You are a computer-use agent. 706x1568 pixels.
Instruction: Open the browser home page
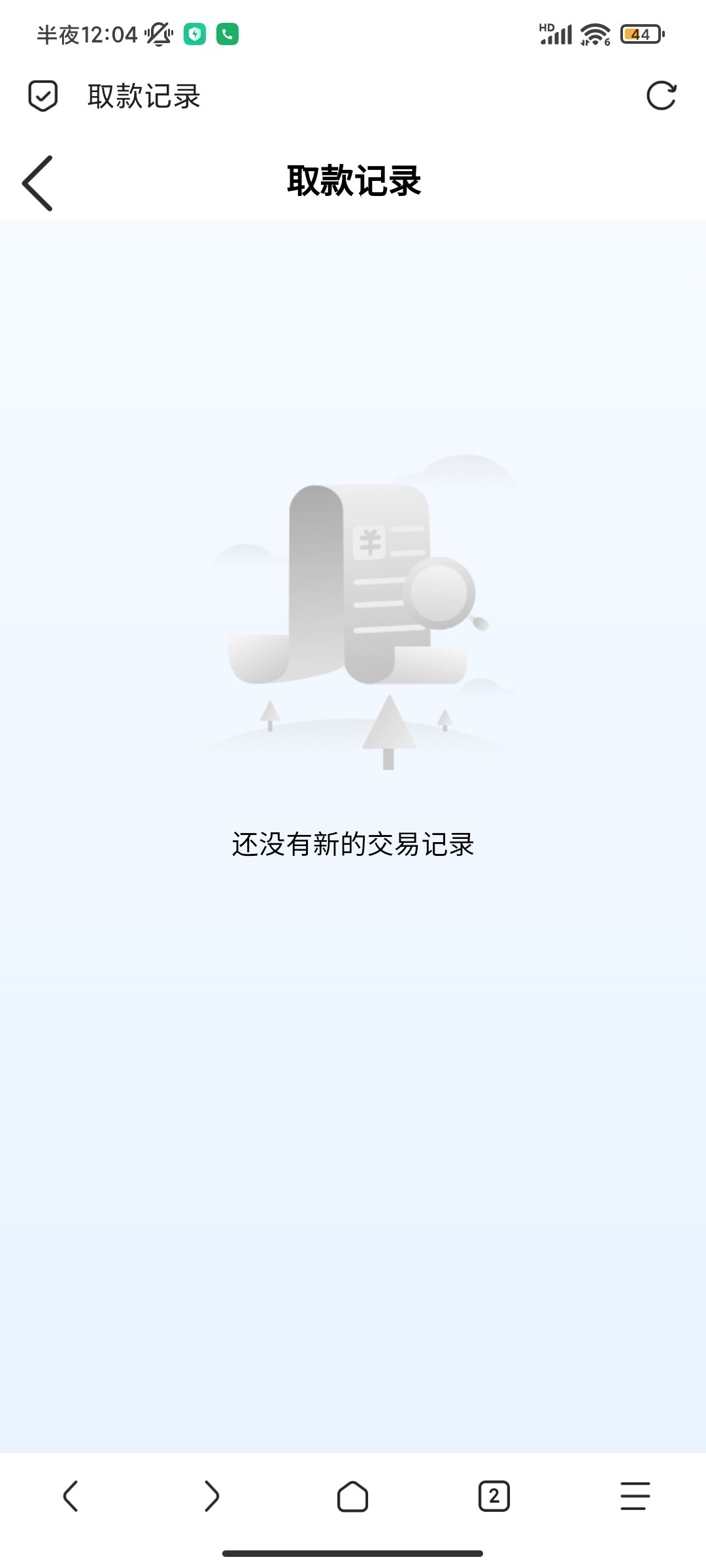tap(353, 1495)
